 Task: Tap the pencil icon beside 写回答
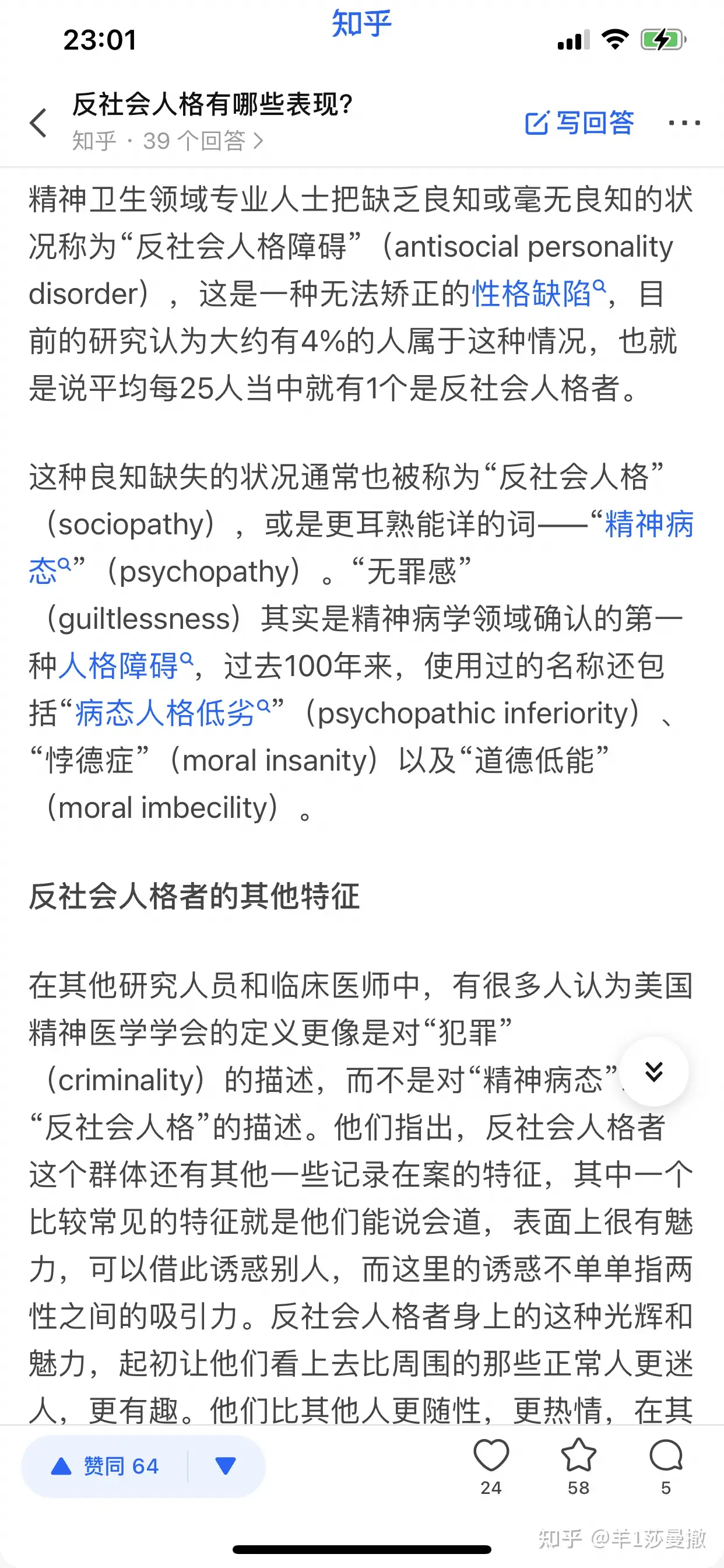pyautogui.click(x=538, y=122)
